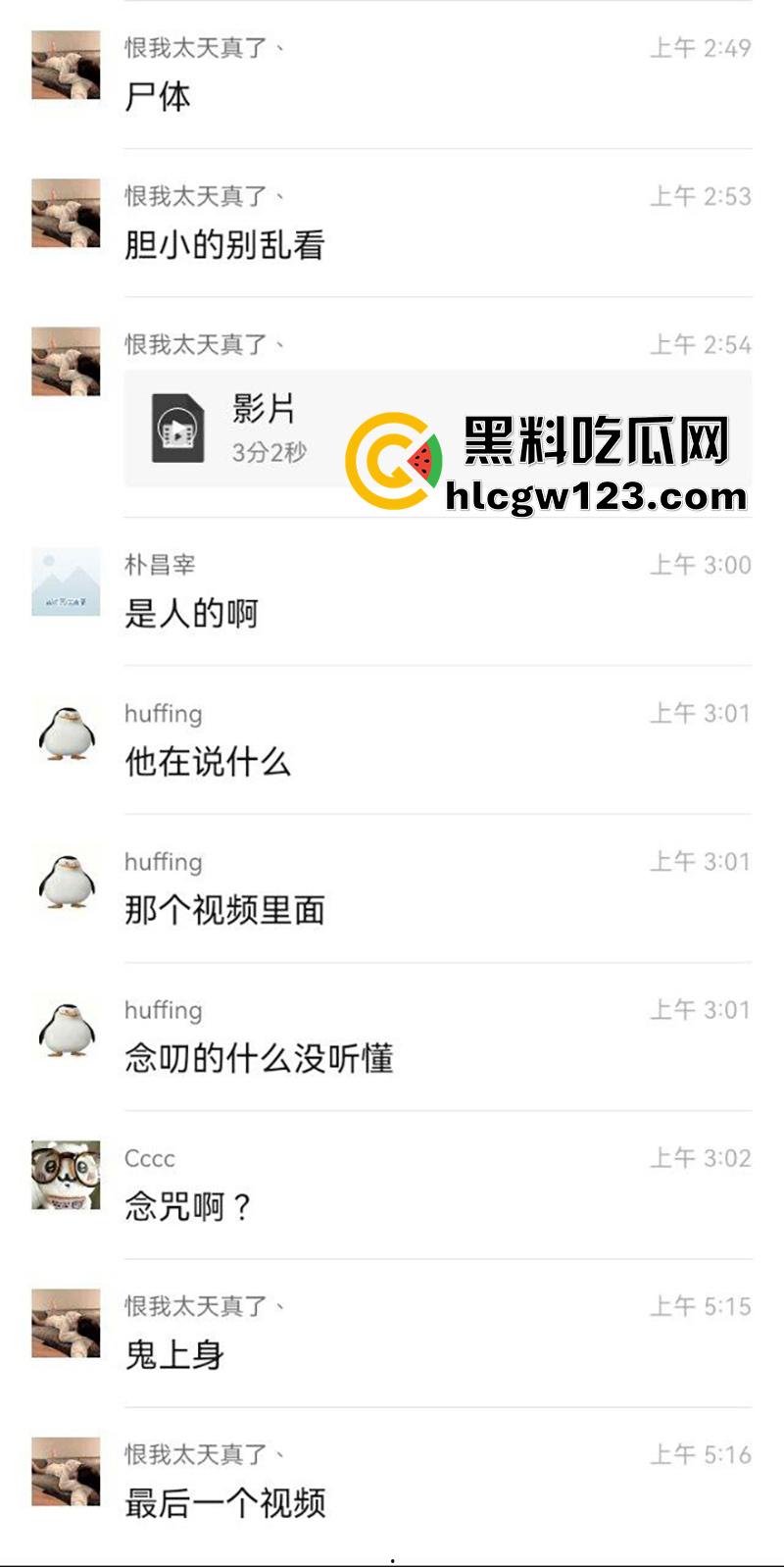
Task: Click the username huffing above 他在说什么
Action: (164, 714)
